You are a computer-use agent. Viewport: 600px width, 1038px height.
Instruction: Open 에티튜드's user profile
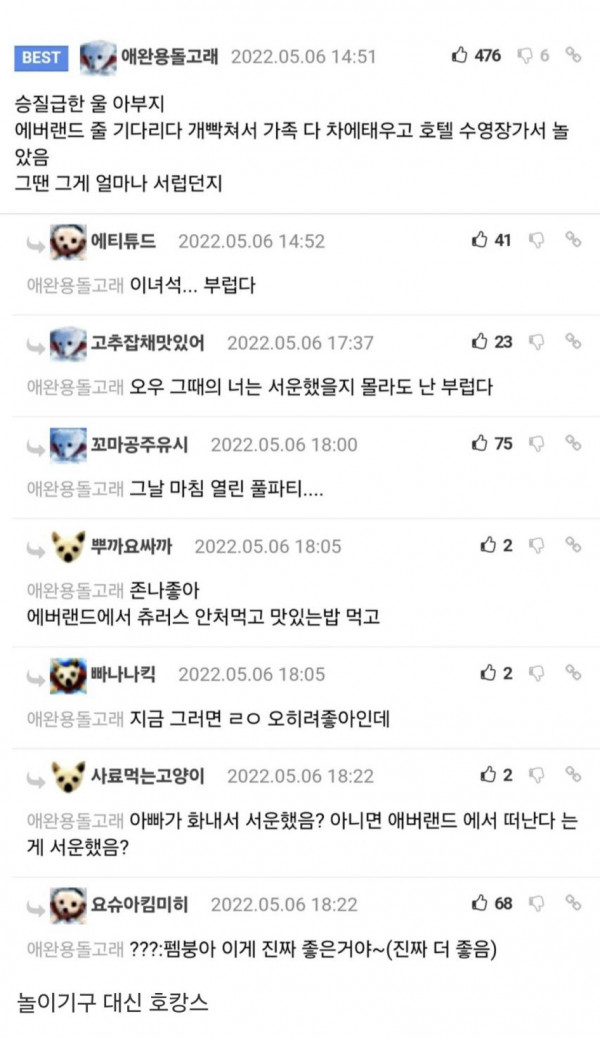[x=123, y=241]
